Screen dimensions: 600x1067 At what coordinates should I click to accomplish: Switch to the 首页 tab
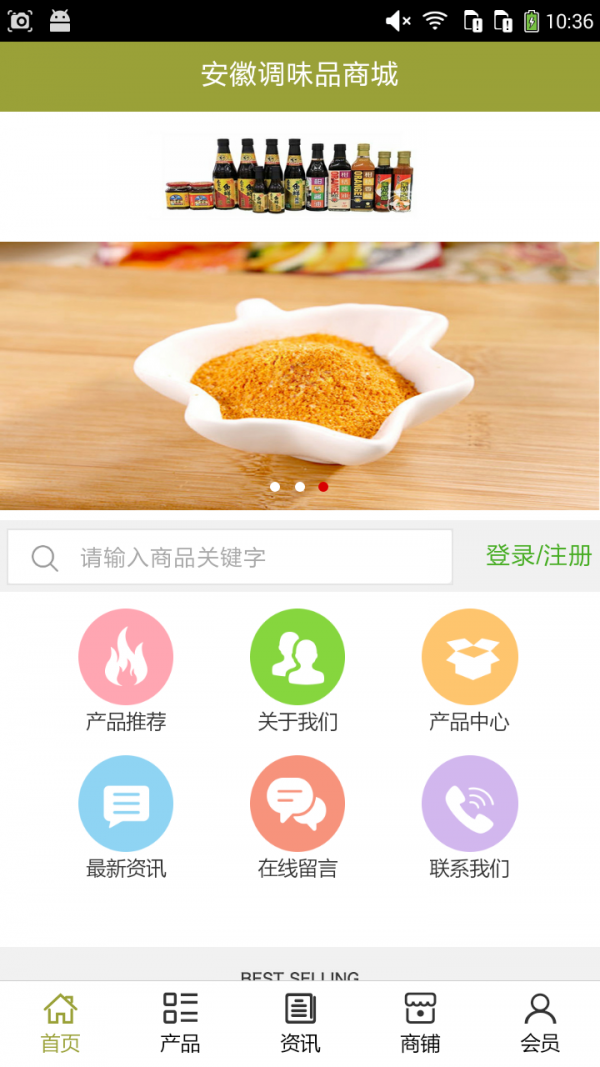(x=60, y=1023)
